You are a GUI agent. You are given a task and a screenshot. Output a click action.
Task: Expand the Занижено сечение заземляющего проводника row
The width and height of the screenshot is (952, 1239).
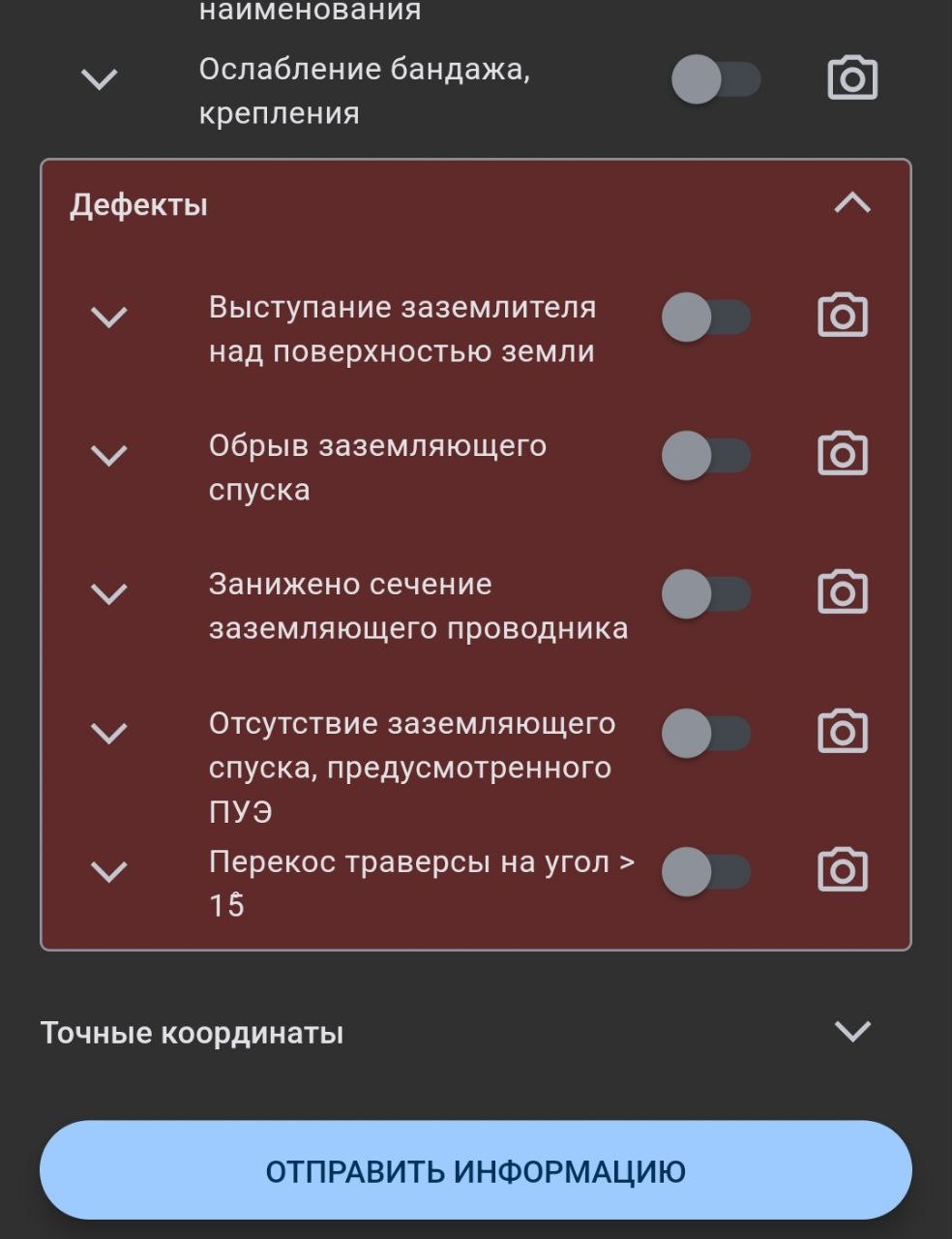coord(108,593)
